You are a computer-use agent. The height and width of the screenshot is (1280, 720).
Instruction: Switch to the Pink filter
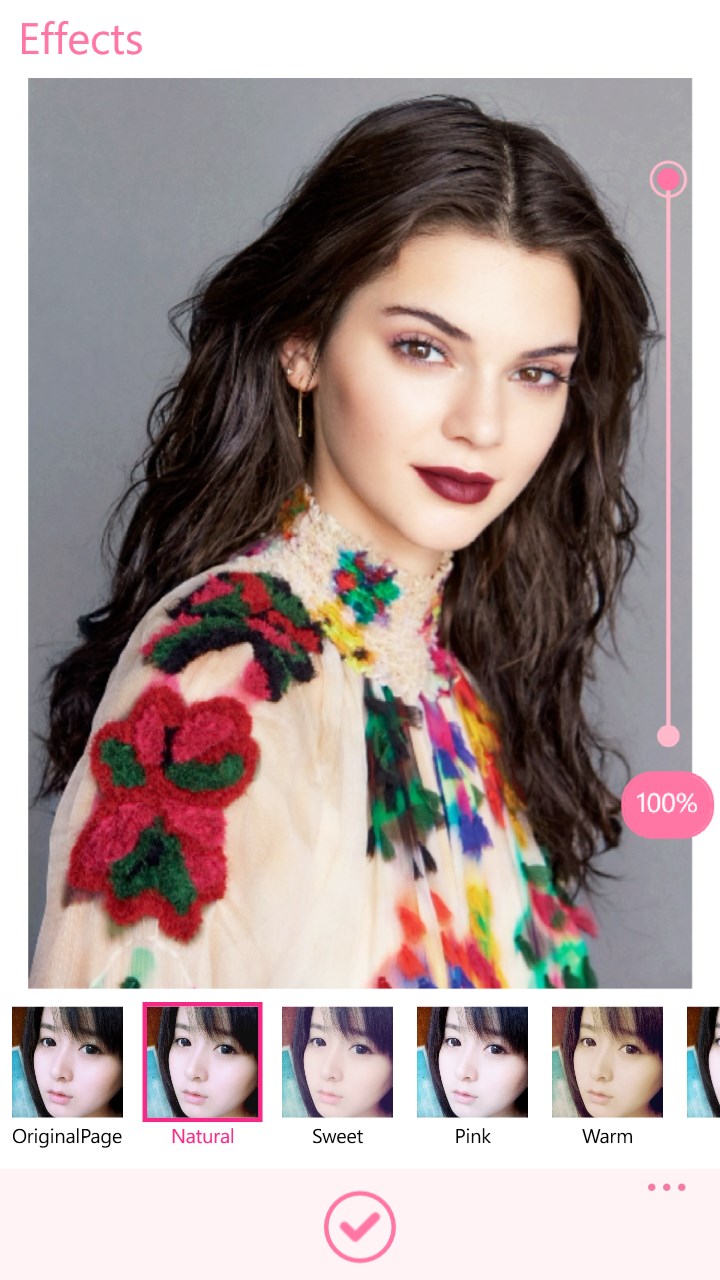coord(473,1062)
